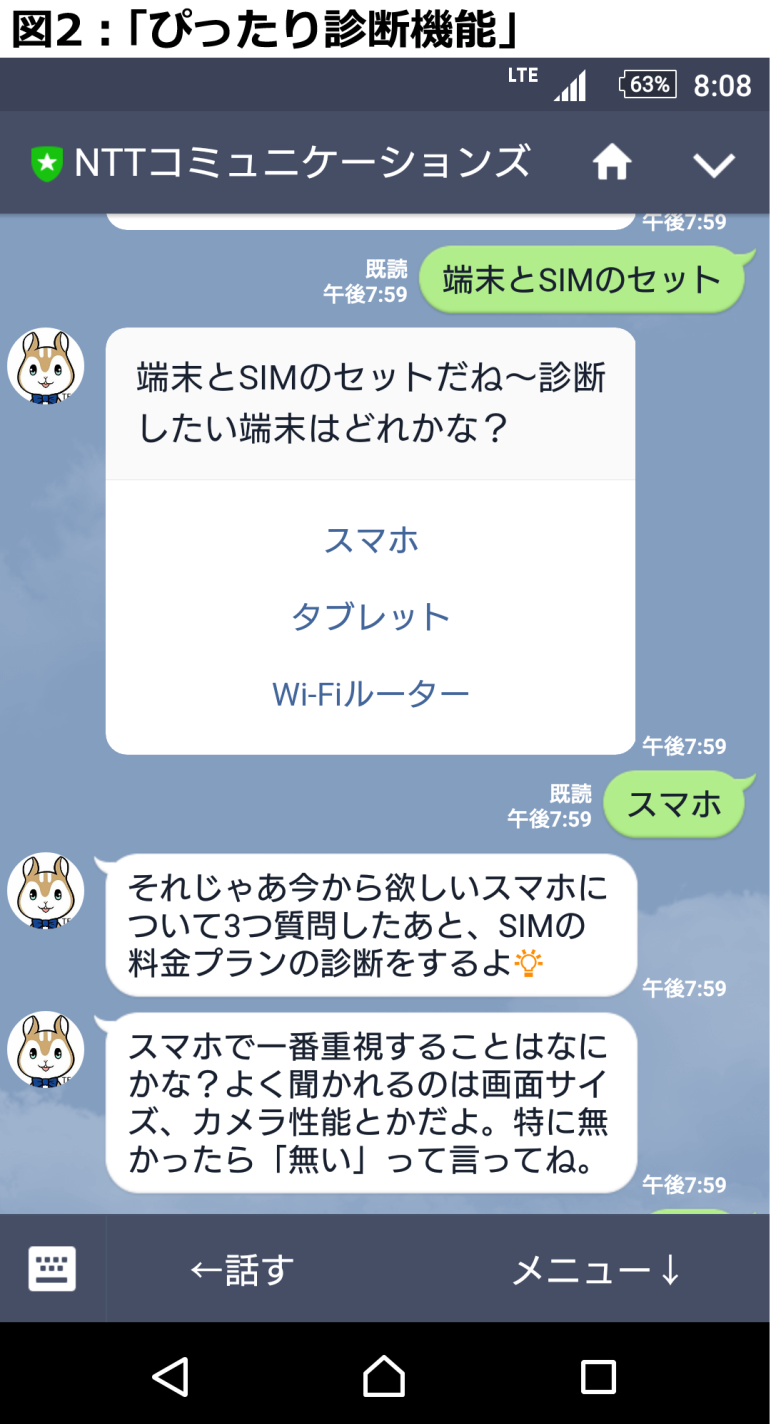Pick the Wi-Fiルーター option
Viewport: 771px width, 1424px height.
pyautogui.click(x=371, y=693)
